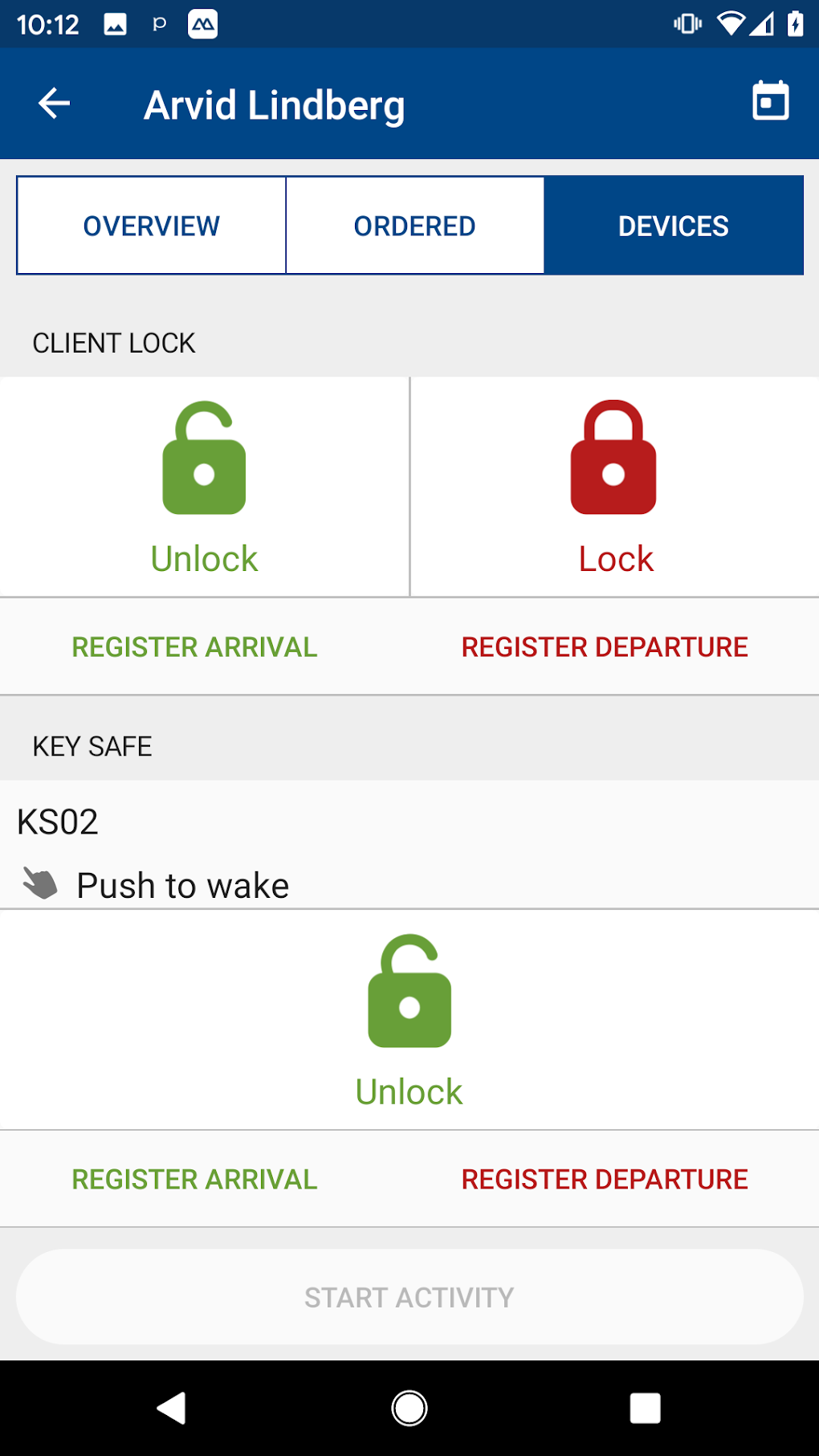Tap REGISTER ARRIVAL under the key safe
The image size is (819, 1456).
[x=194, y=1180]
